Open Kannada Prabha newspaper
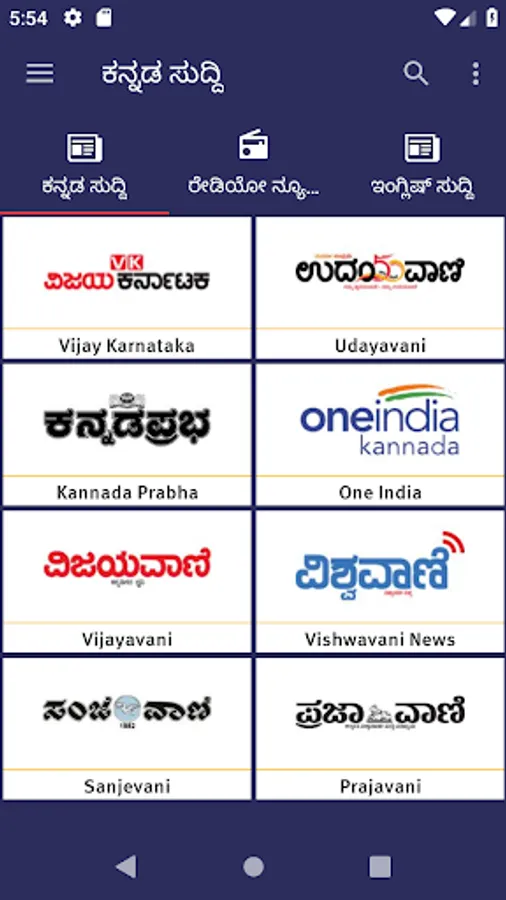This screenshot has width=506, height=900. click(x=127, y=435)
